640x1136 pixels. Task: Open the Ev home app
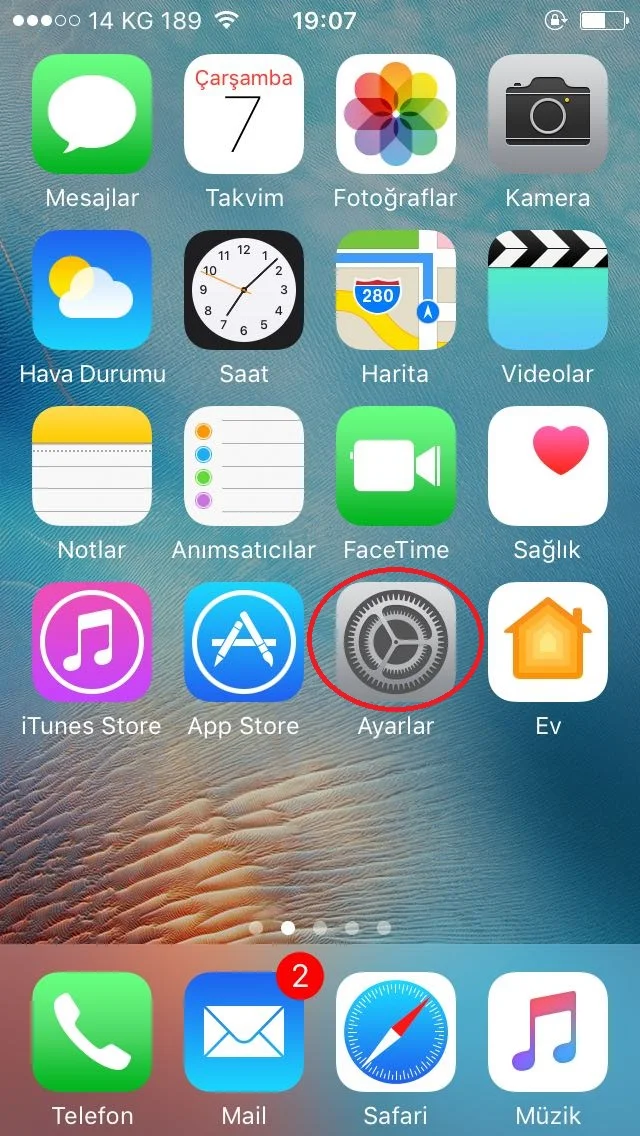pos(548,642)
